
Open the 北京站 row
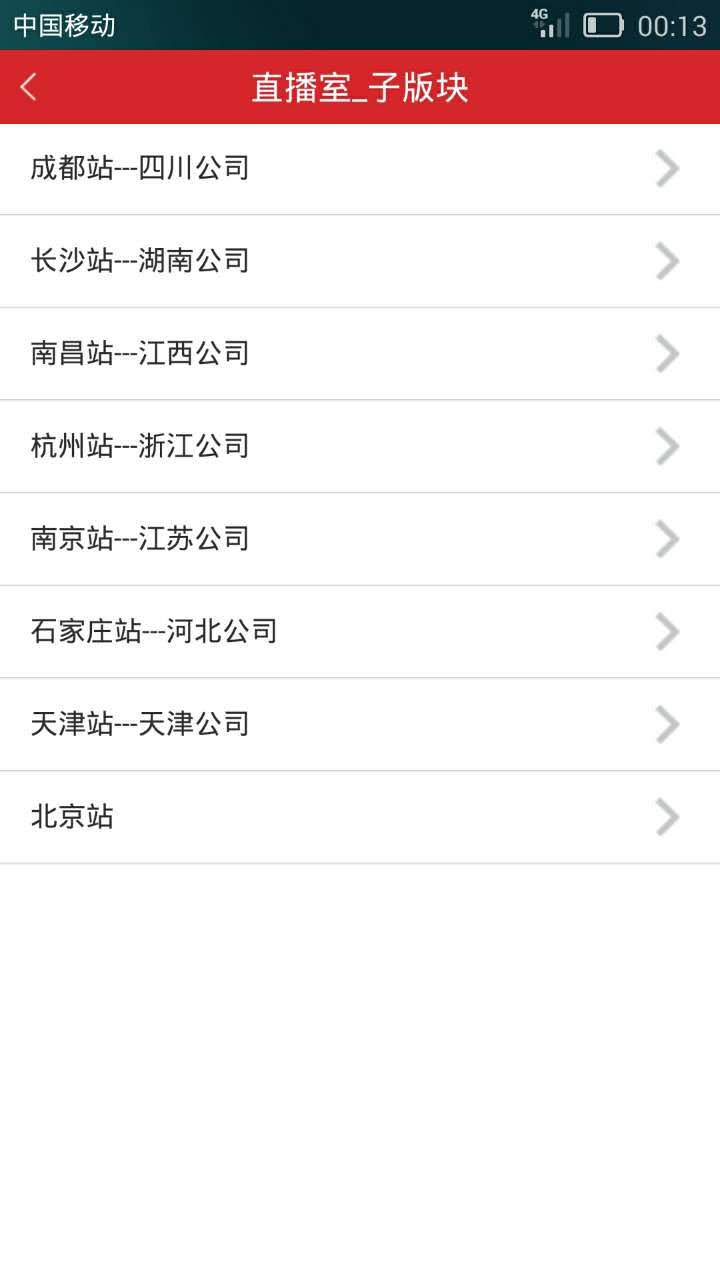[x=360, y=817]
